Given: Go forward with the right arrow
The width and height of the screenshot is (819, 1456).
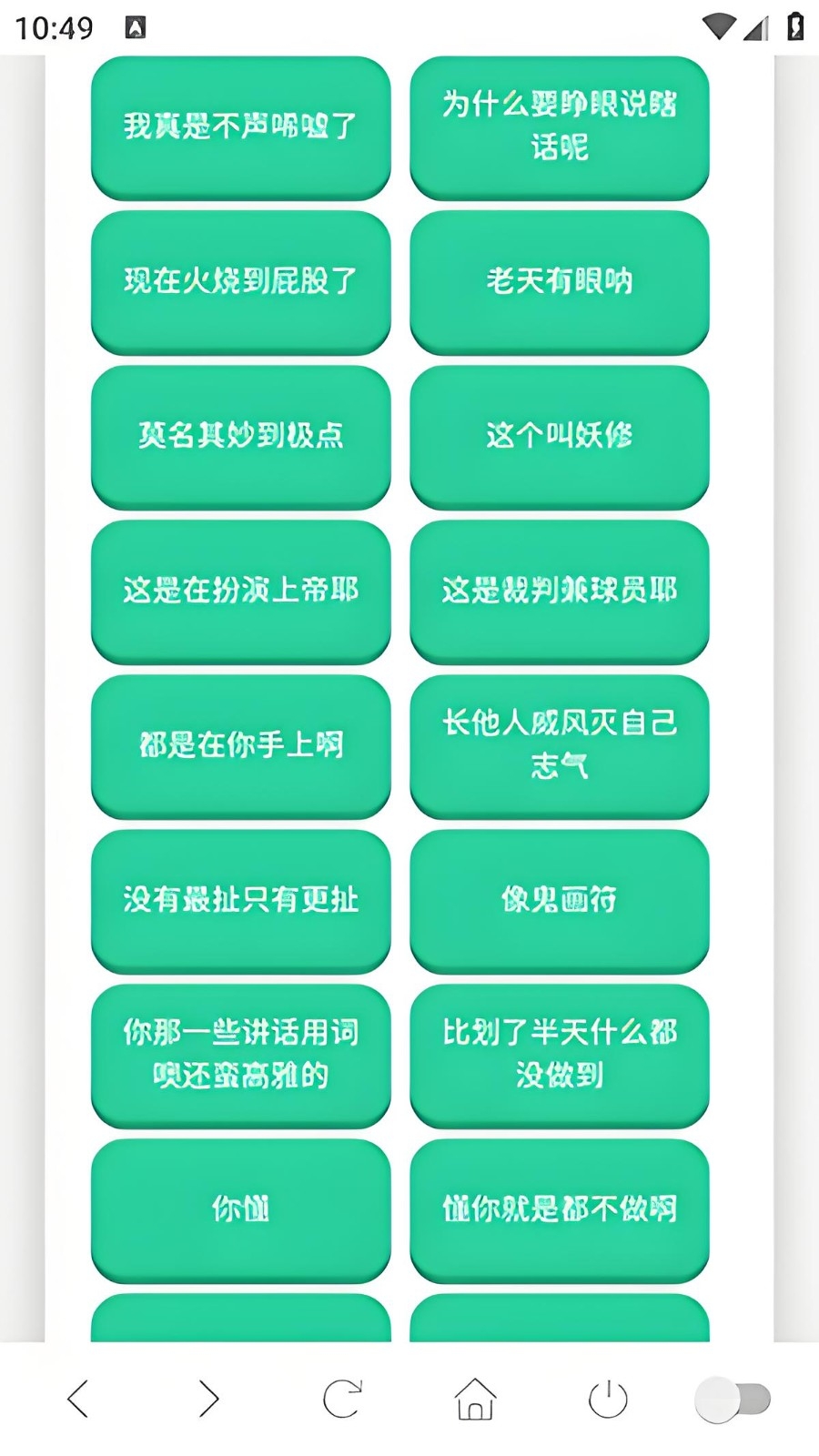Looking at the screenshot, I should coord(209,1399).
